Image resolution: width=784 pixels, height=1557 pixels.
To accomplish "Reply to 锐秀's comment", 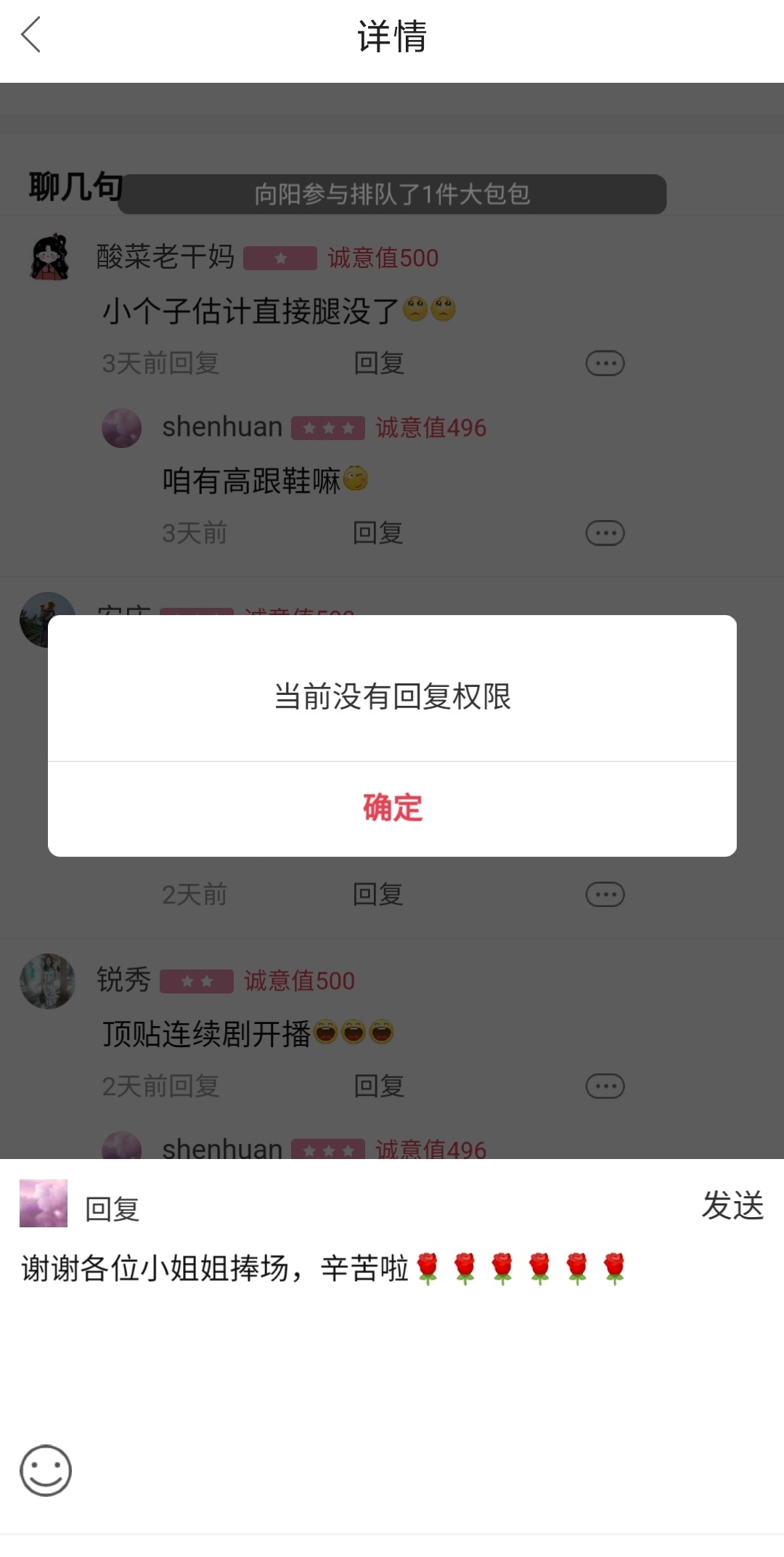I will (379, 1086).
